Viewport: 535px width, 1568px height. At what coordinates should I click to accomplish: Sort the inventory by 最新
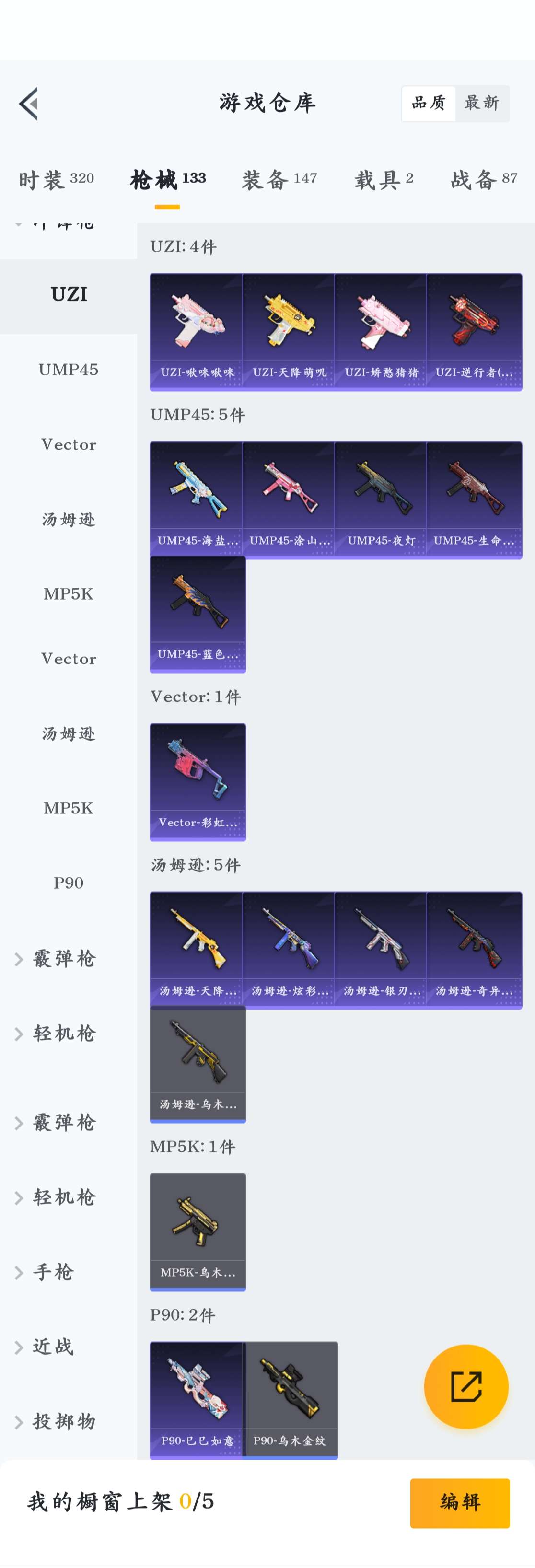[481, 103]
